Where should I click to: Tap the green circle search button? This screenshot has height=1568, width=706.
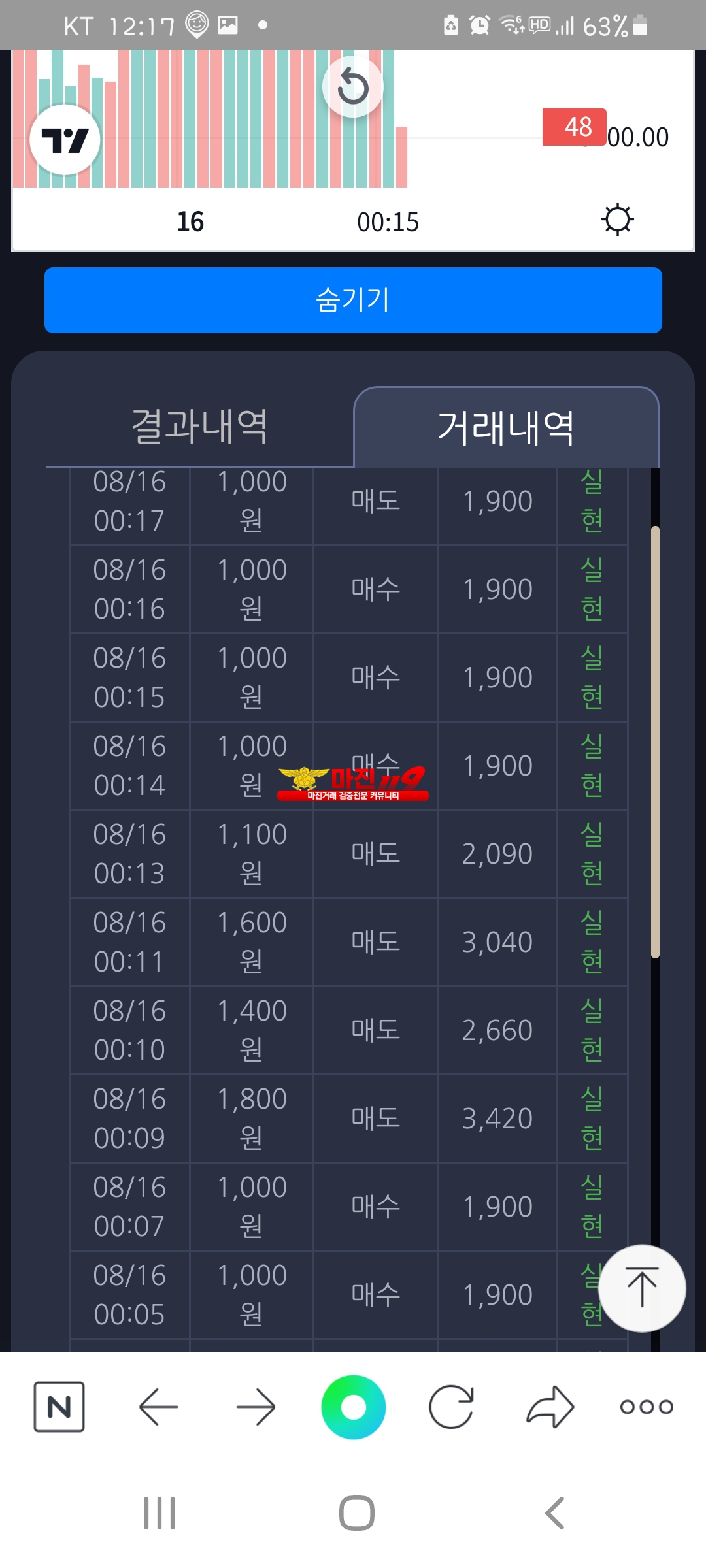click(353, 1407)
